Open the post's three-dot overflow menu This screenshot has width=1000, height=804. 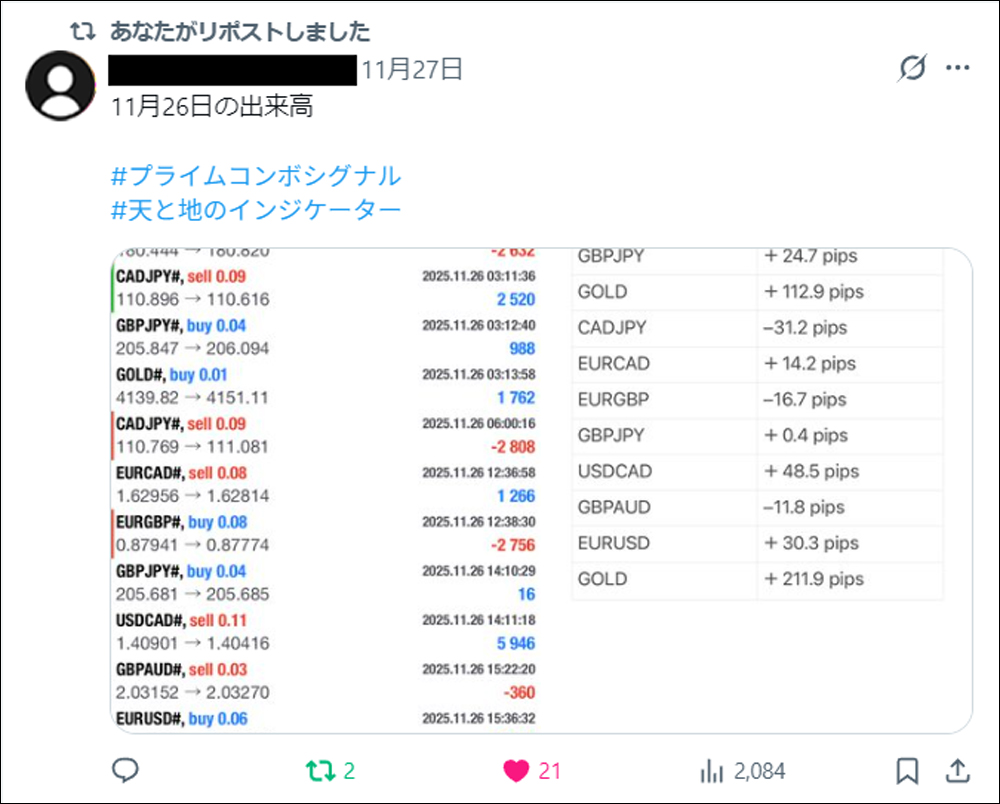tap(958, 69)
